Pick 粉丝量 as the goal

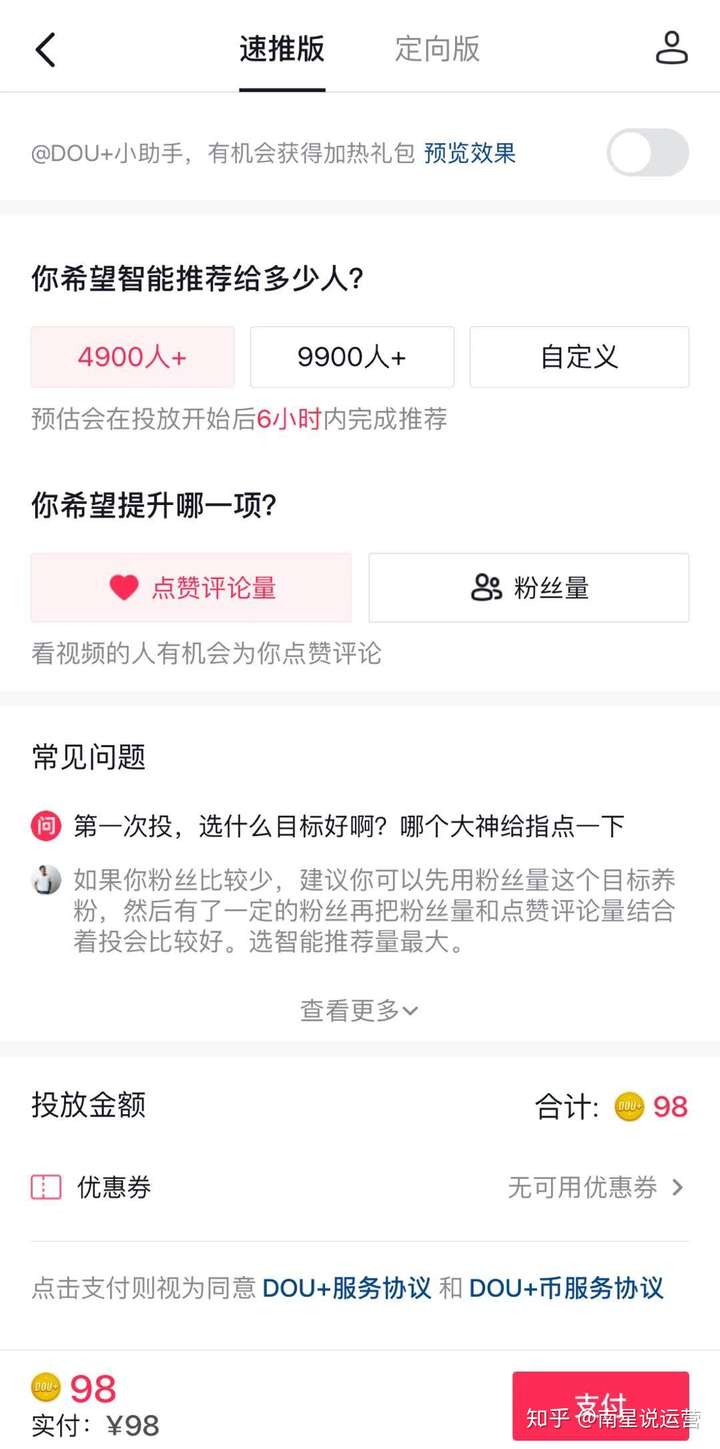(x=528, y=588)
